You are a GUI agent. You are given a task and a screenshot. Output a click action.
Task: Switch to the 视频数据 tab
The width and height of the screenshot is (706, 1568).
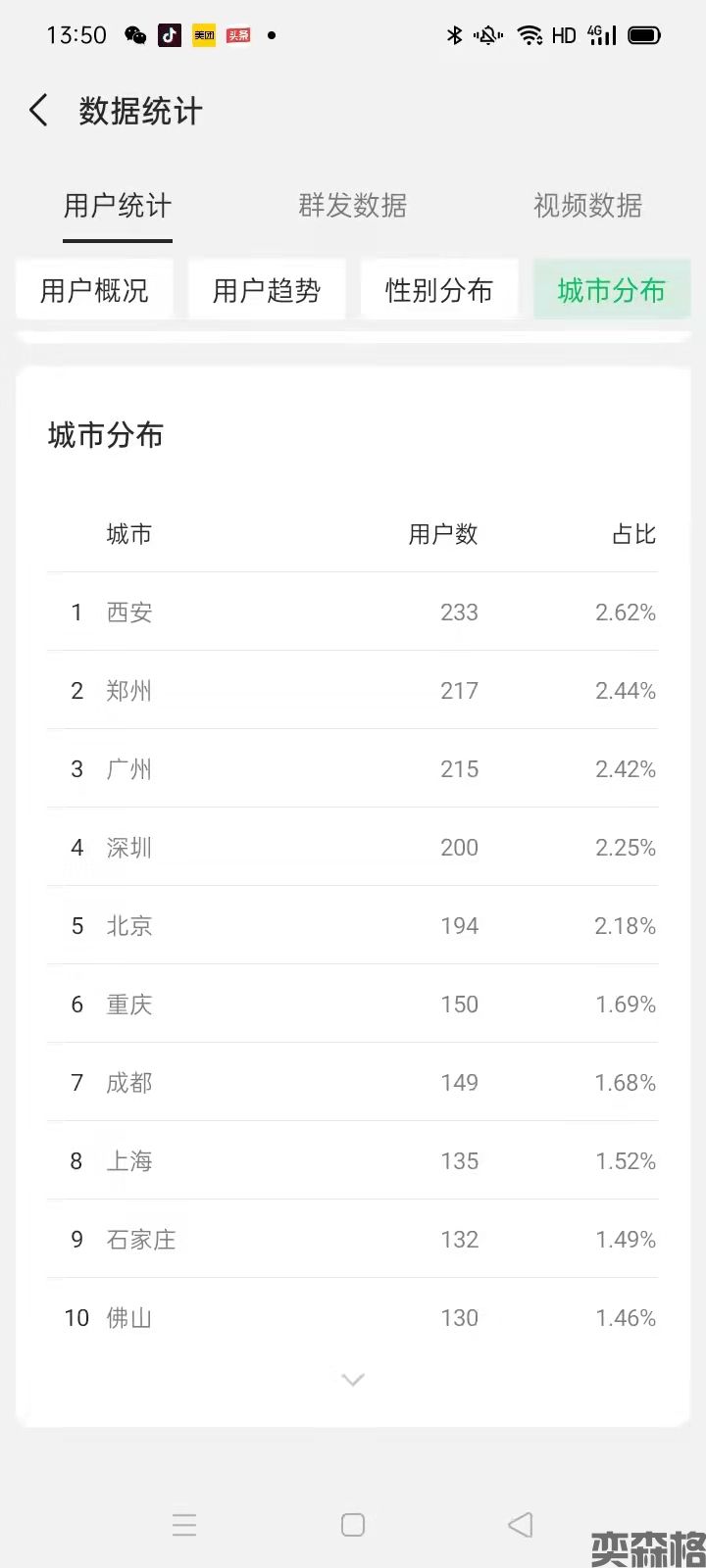pyautogui.click(x=587, y=206)
